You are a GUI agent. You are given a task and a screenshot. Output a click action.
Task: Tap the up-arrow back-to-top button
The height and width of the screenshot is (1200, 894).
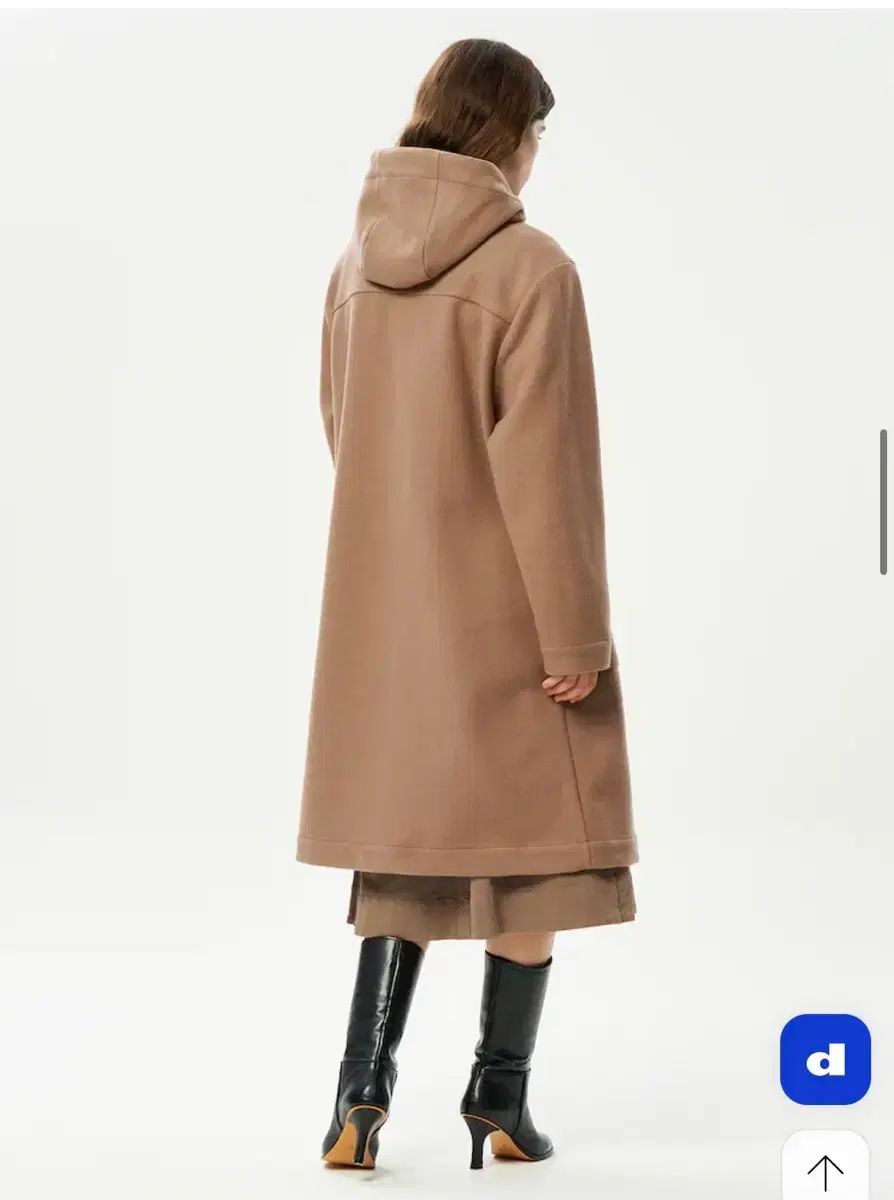click(x=825, y=1169)
